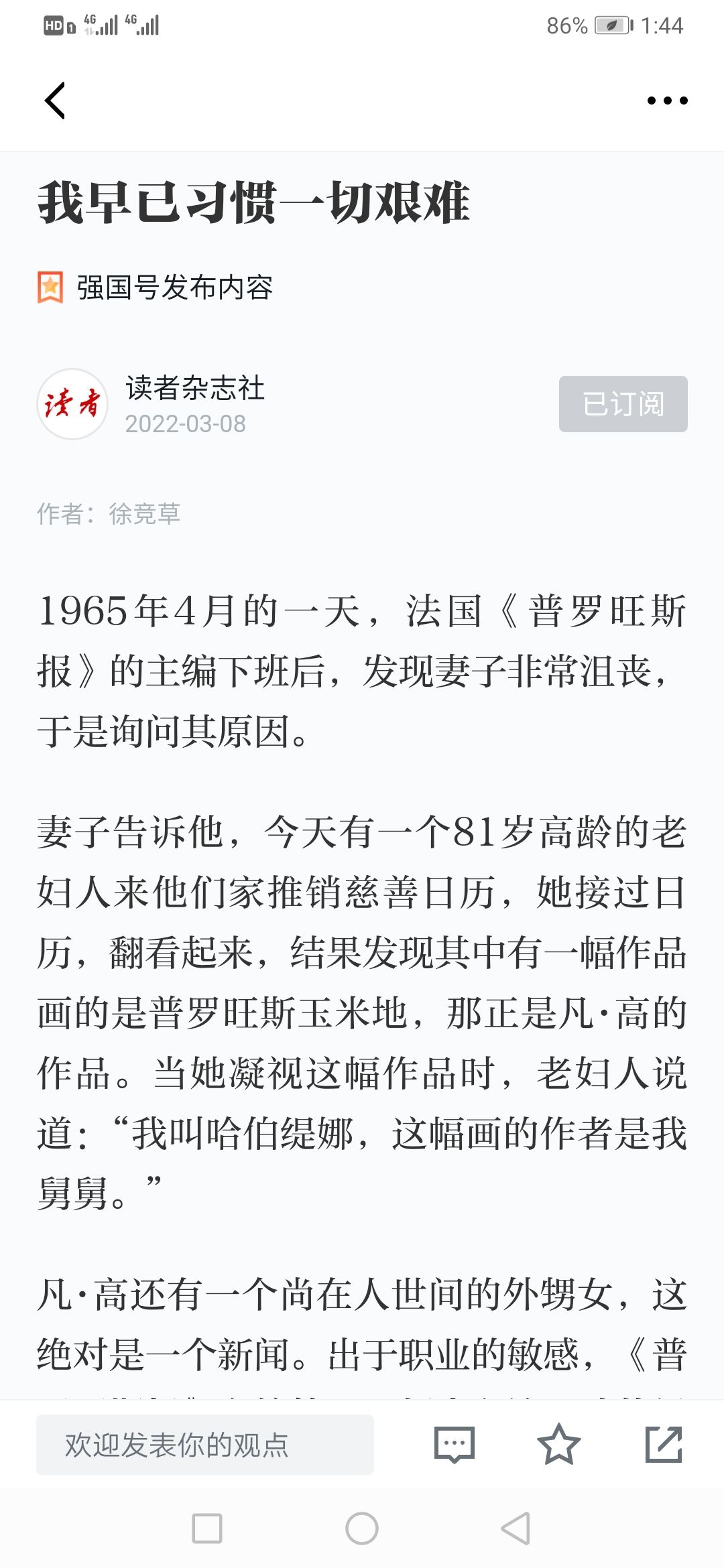Open recent apps from the navigation bar

207,1528
